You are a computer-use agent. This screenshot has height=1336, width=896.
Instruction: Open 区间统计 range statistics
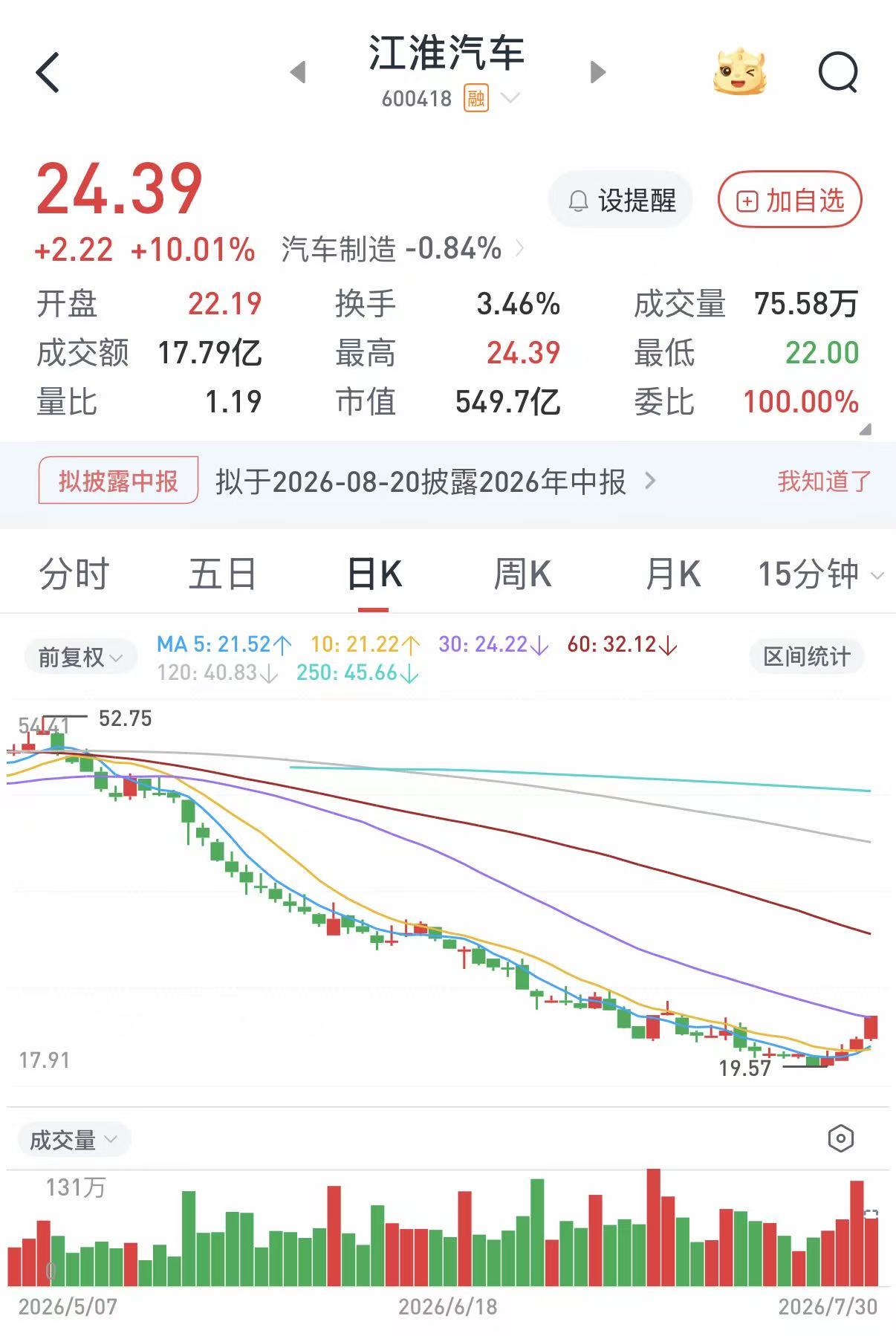(x=807, y=657)
